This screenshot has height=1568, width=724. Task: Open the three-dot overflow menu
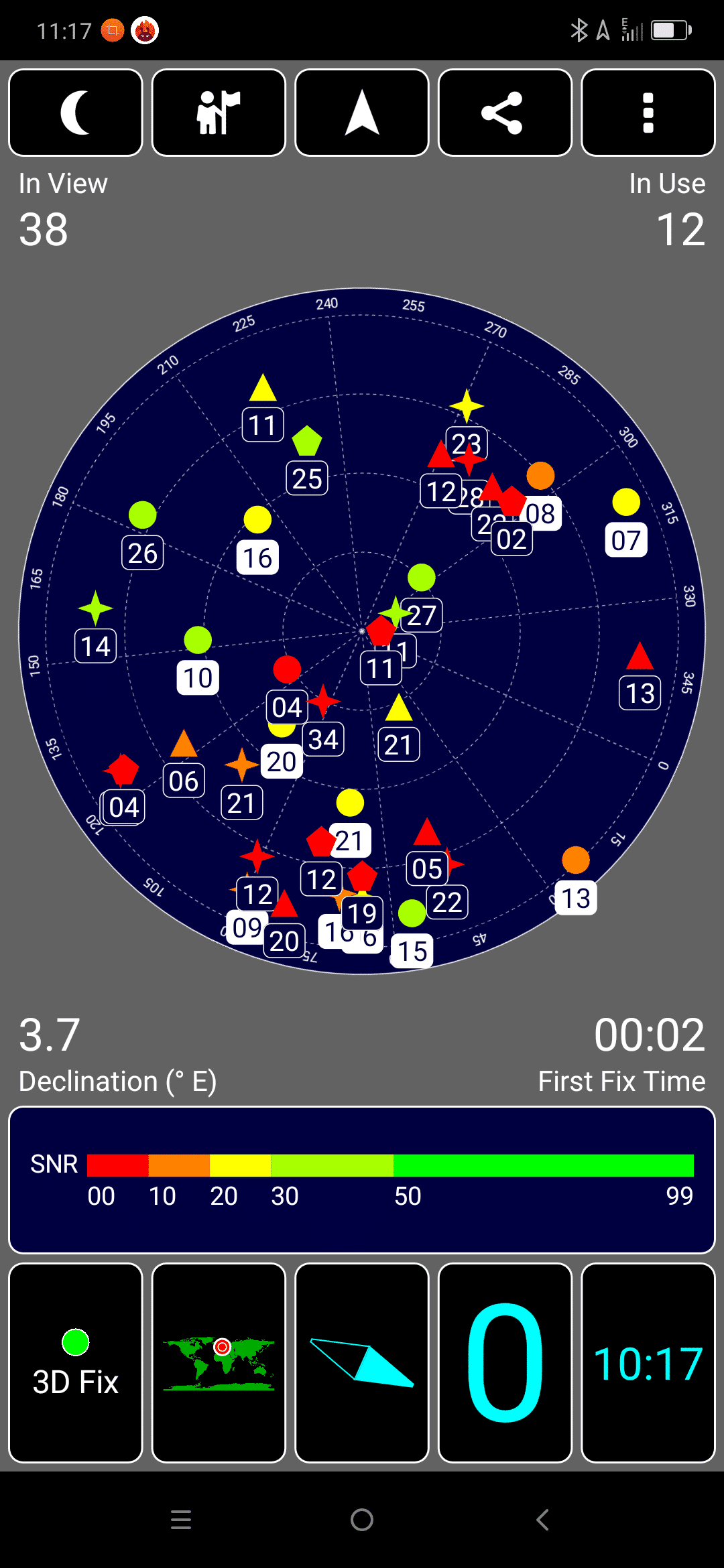point(648,113)
